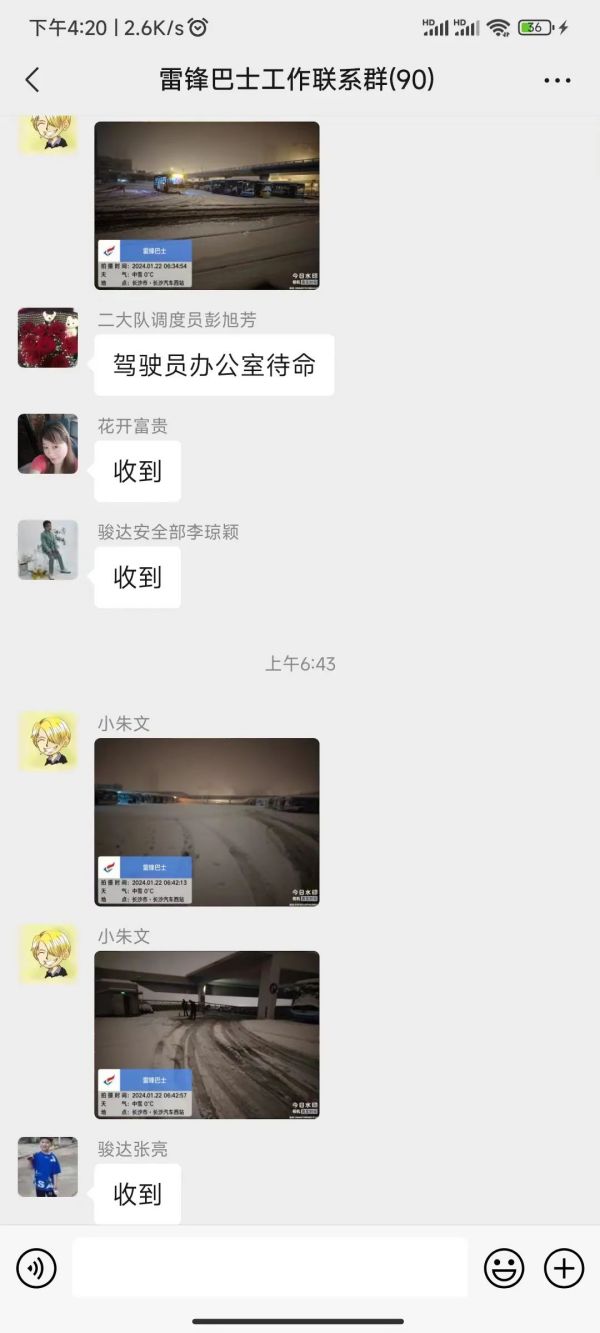
Task: Open 二大队调度员彭旭芳's profile avatar
Action: 48,338
